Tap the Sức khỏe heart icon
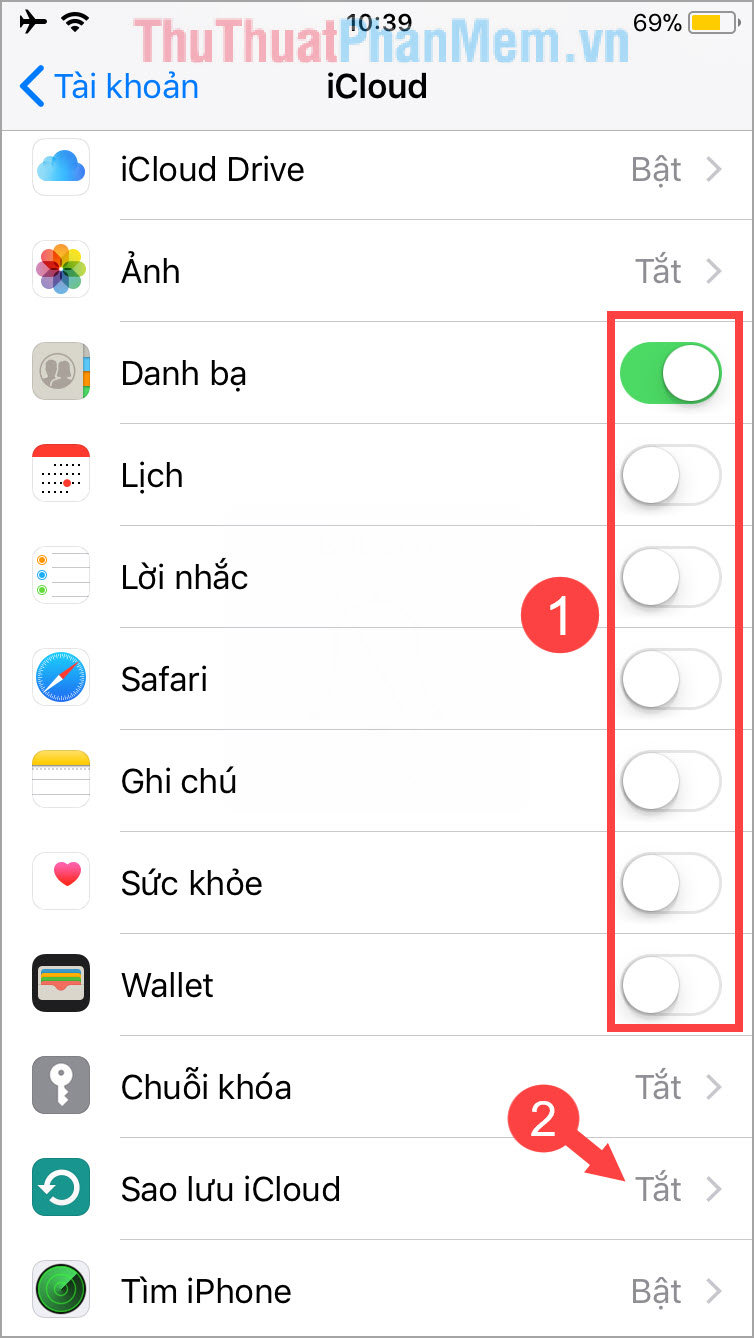This screenshot has height=1338, width=754. tap(62, 882)
